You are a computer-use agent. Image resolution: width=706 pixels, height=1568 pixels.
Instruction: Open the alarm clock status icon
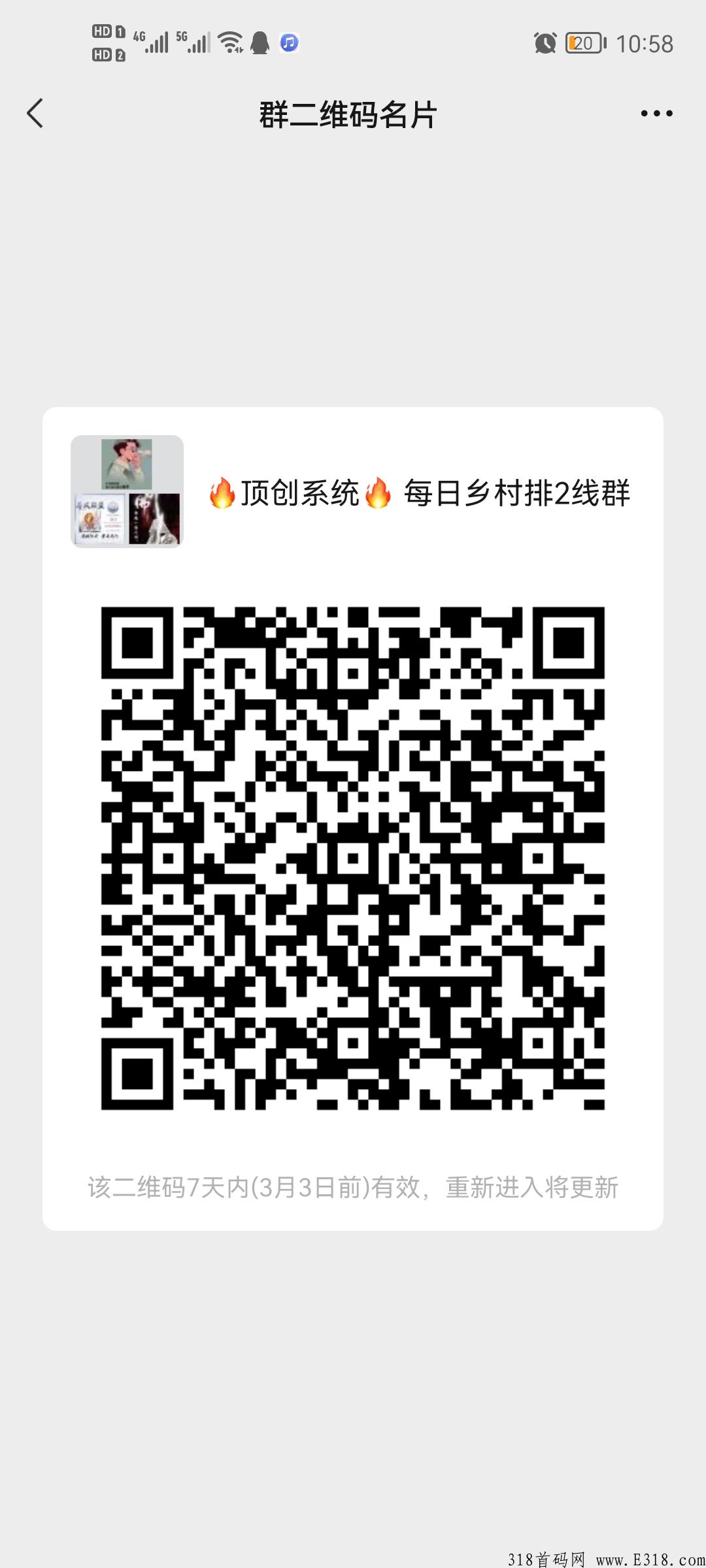point(546,41)
